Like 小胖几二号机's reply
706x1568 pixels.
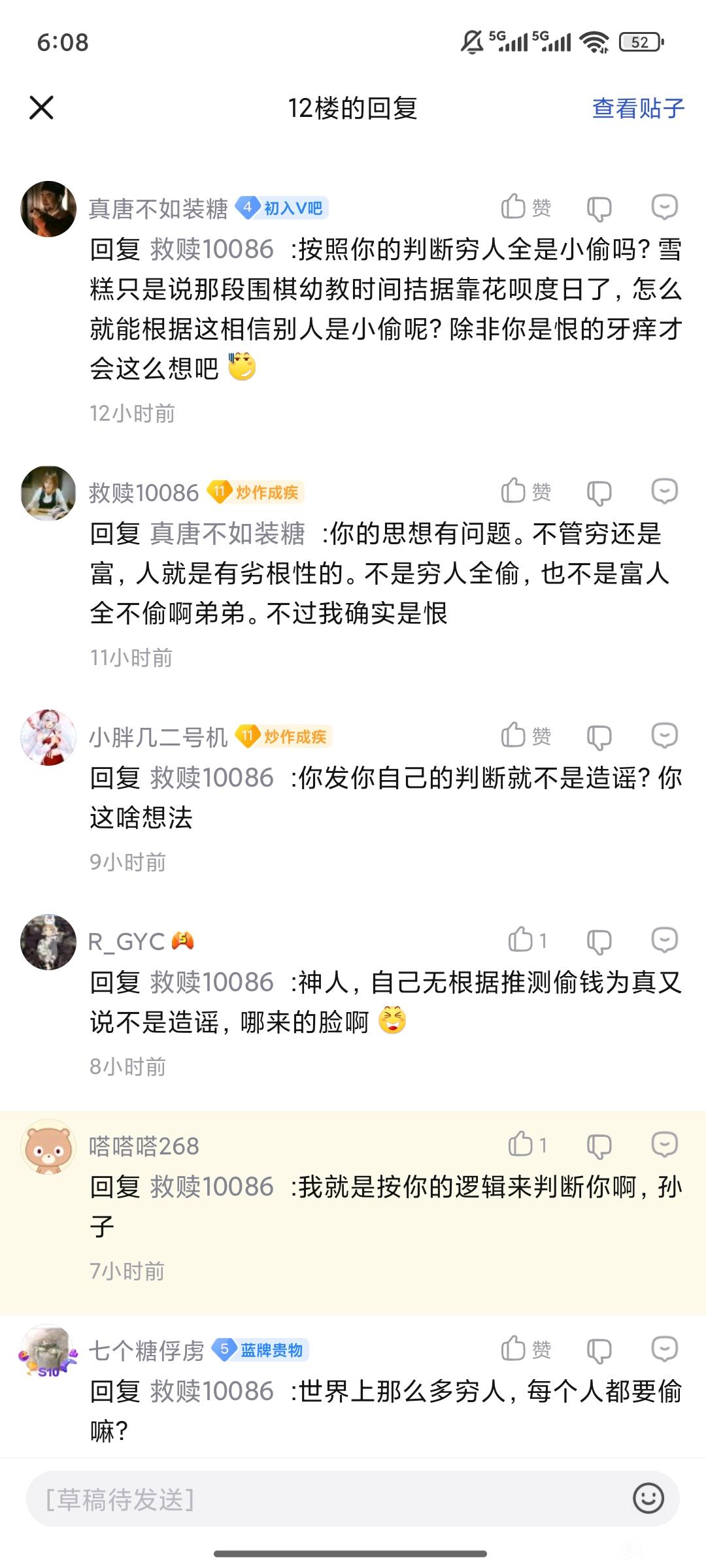pos(526,736)
